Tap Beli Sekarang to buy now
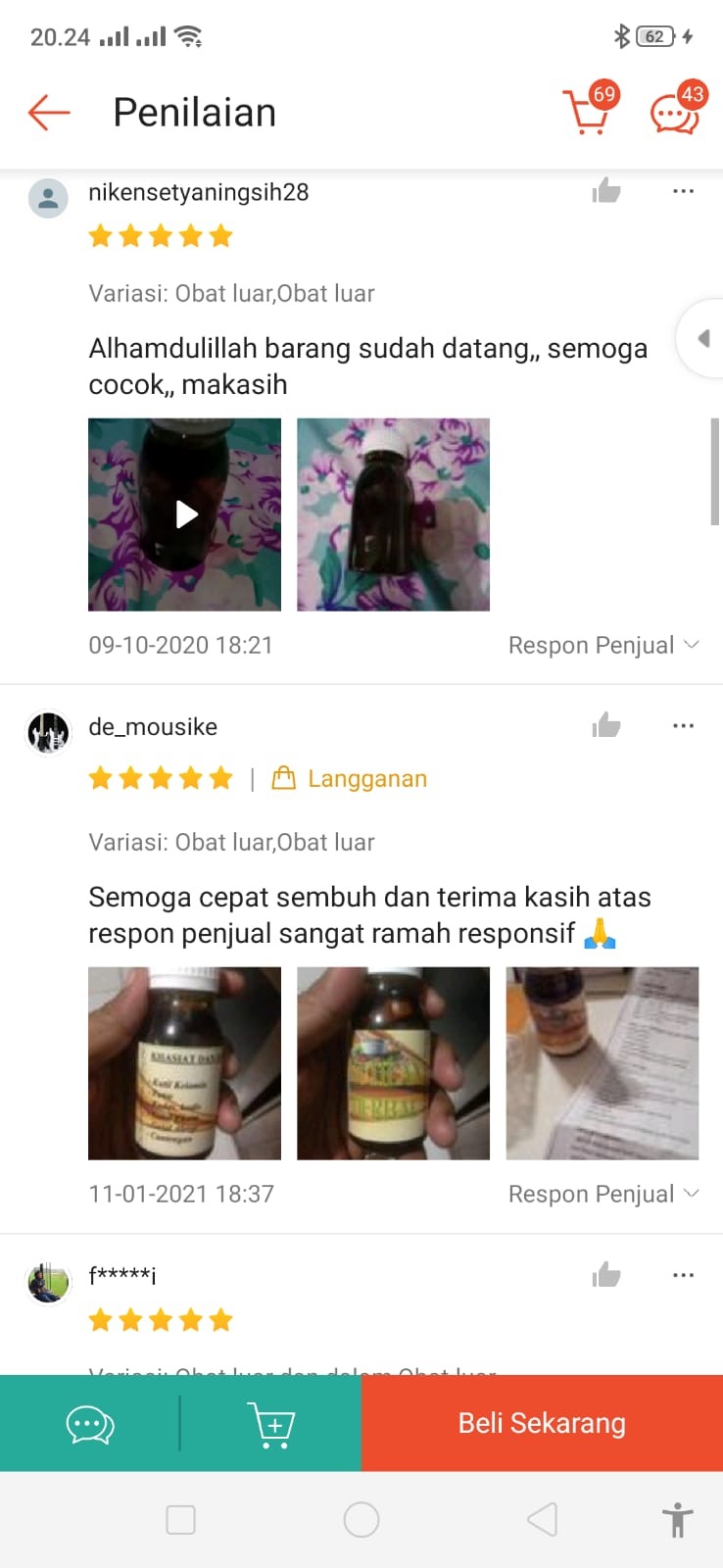Screen dimensions: 723x1568 542,1423
